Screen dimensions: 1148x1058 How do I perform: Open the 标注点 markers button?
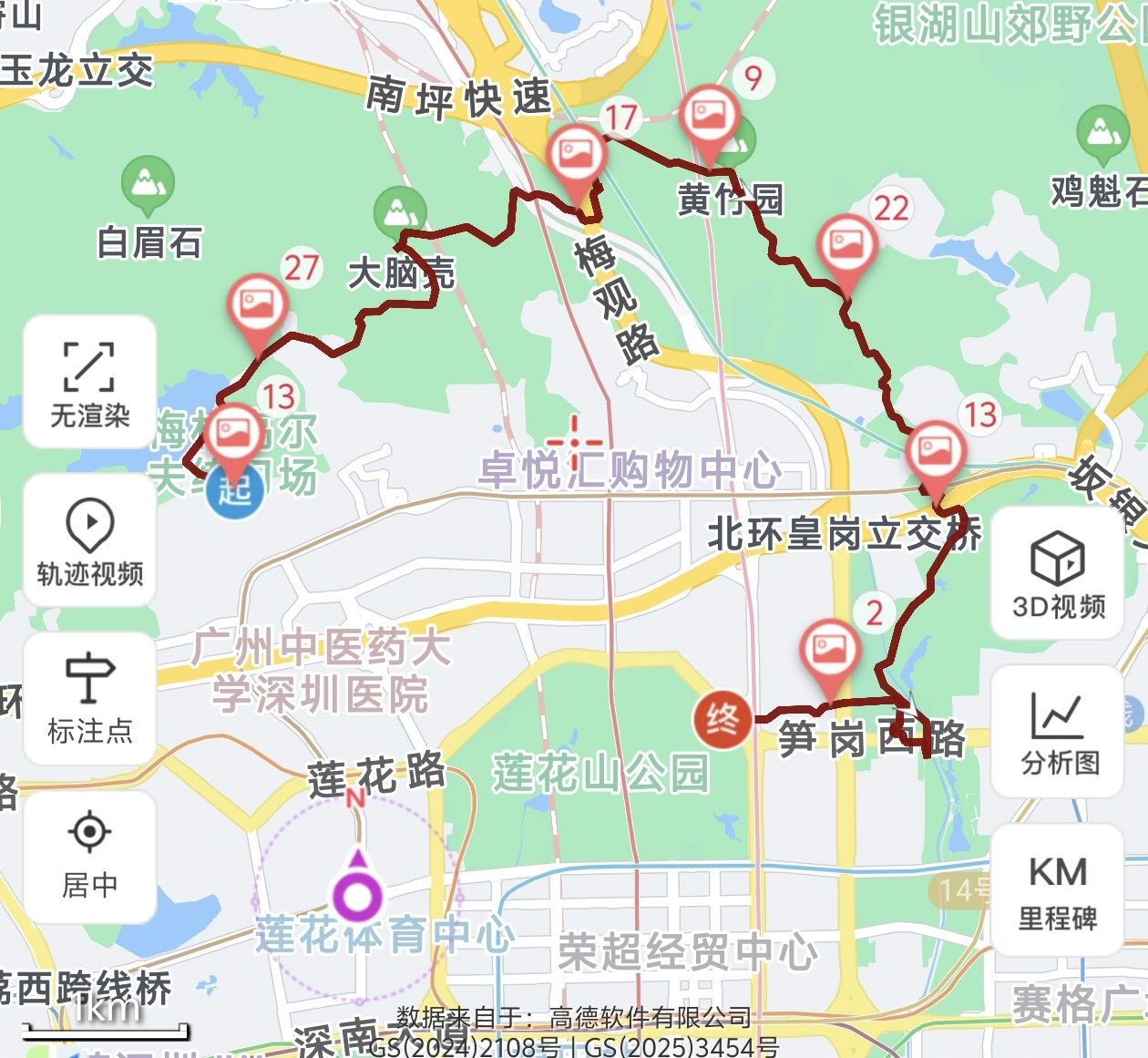[89, 699]
